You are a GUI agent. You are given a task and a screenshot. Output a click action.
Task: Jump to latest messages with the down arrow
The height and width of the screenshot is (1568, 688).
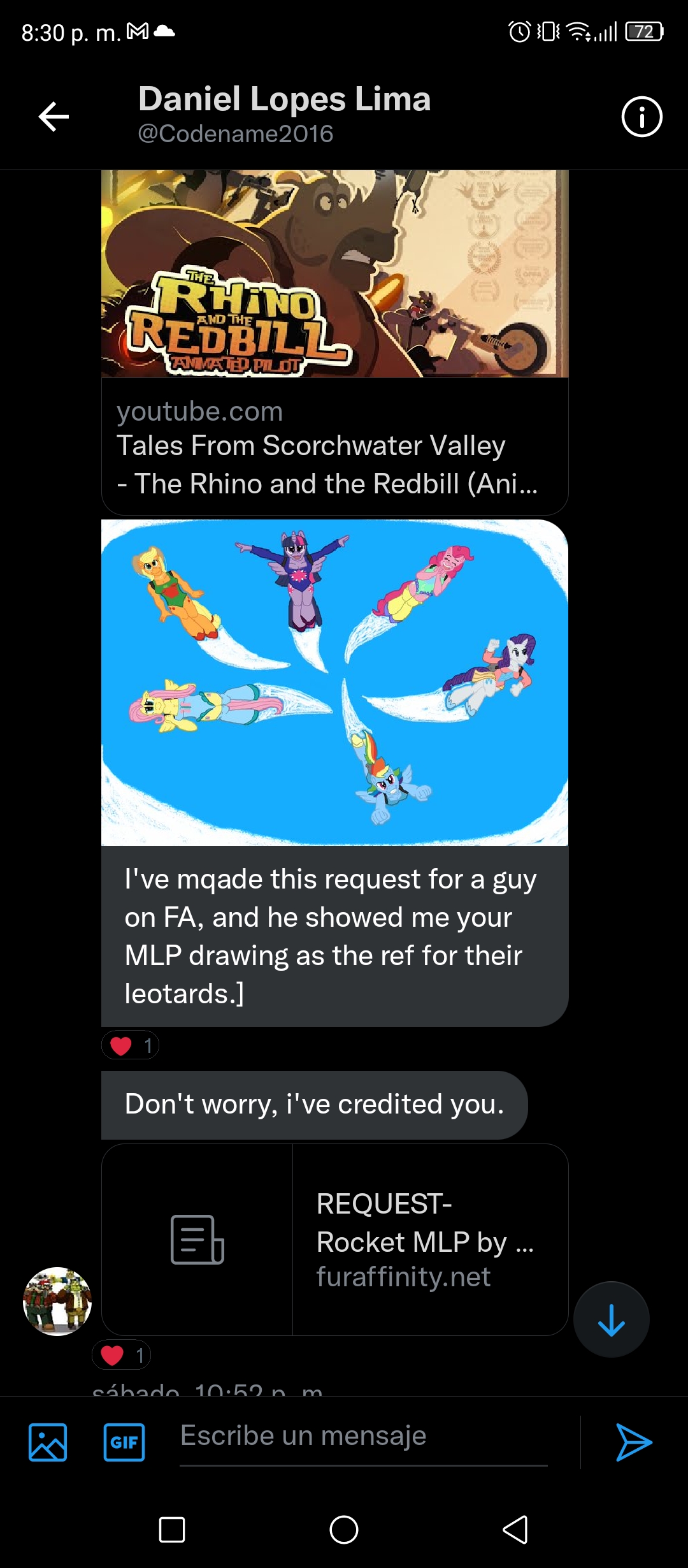pos(611,1319)
